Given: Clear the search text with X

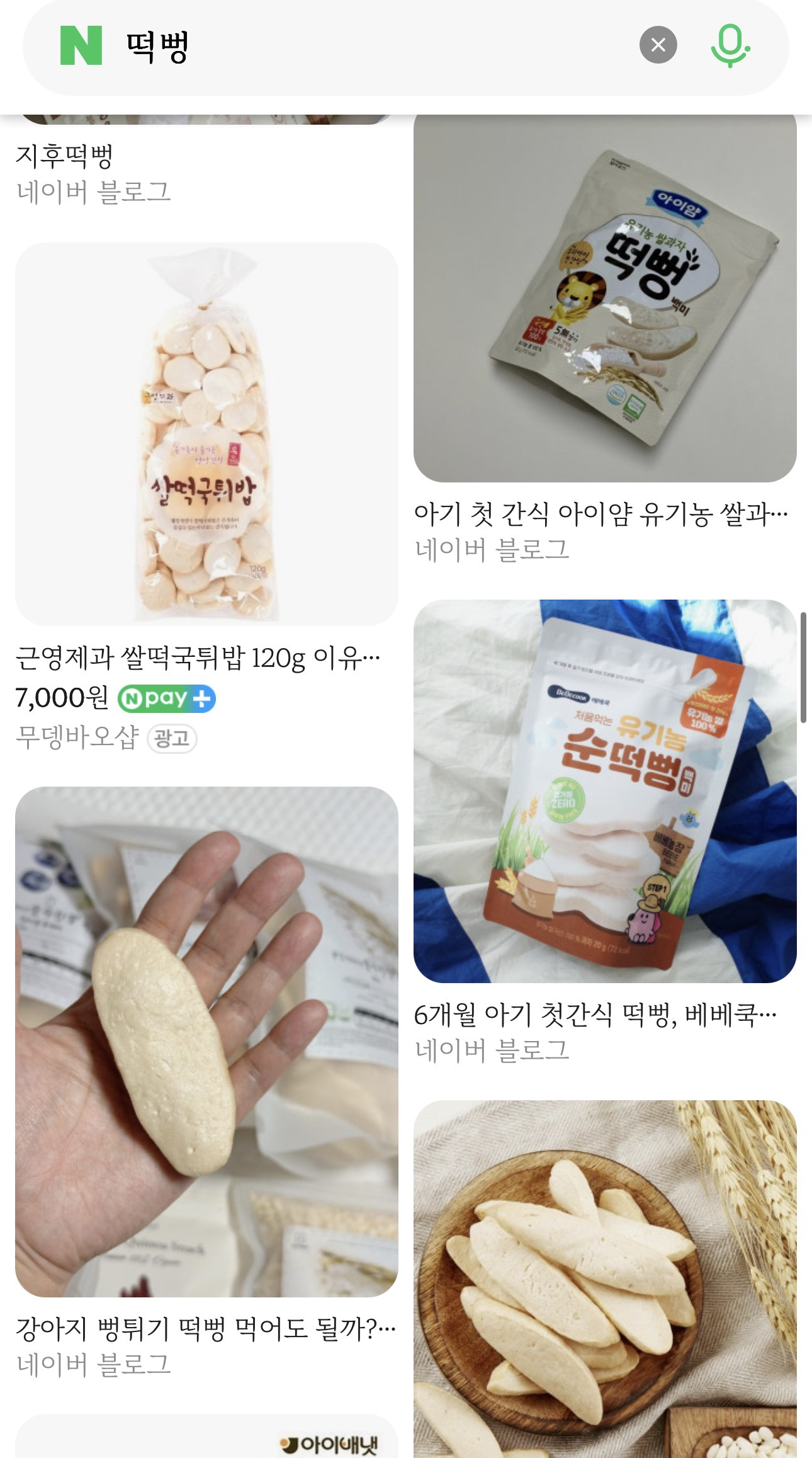Looking at the screenshot, I should 658,45.
